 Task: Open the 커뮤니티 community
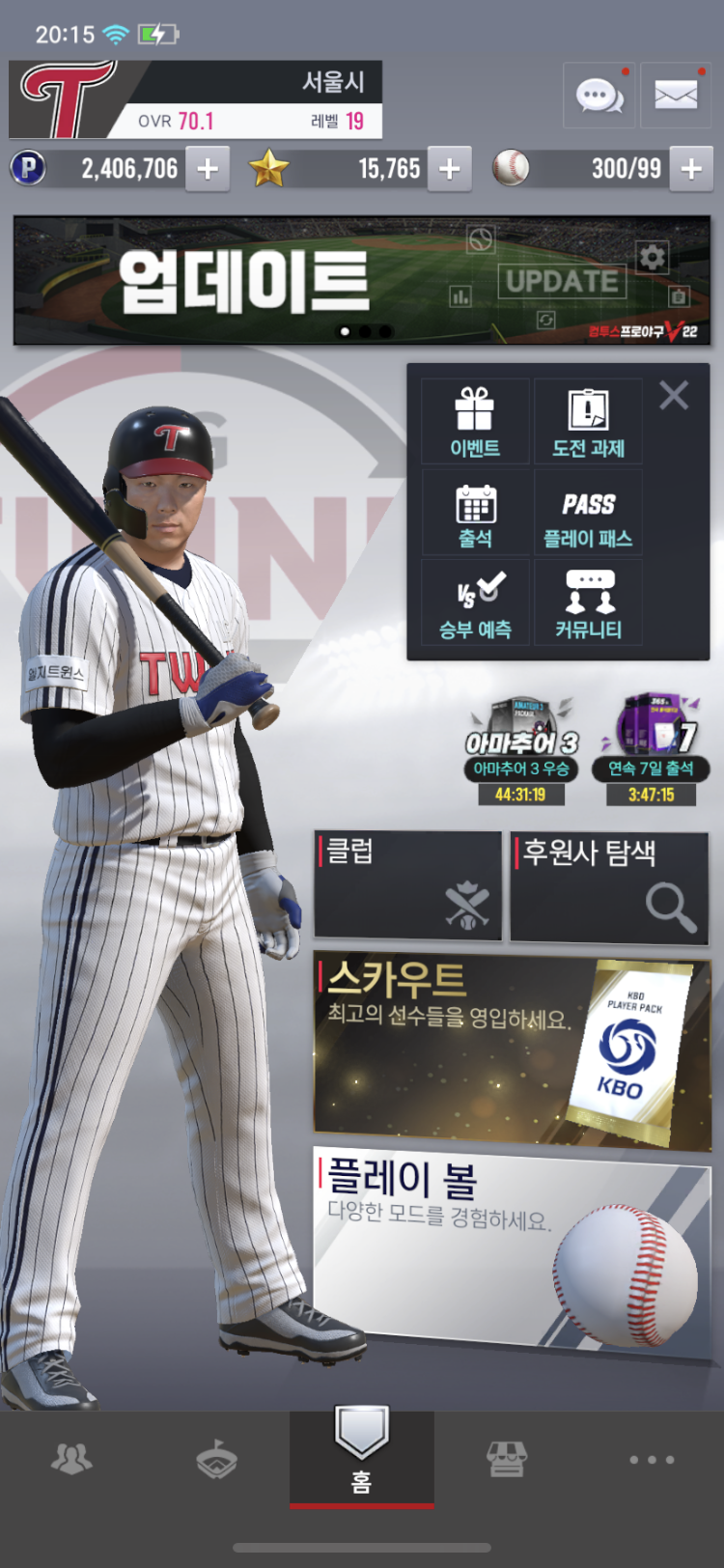click(x=588, y=604)
